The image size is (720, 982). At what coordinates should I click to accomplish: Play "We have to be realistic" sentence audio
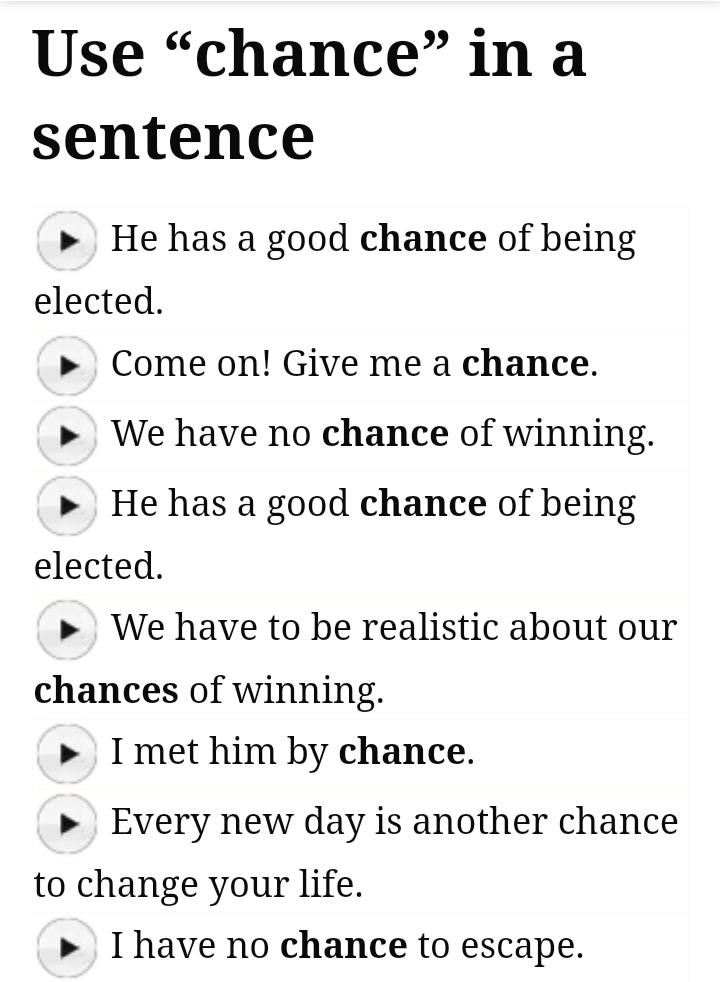(x=67, y=629)
